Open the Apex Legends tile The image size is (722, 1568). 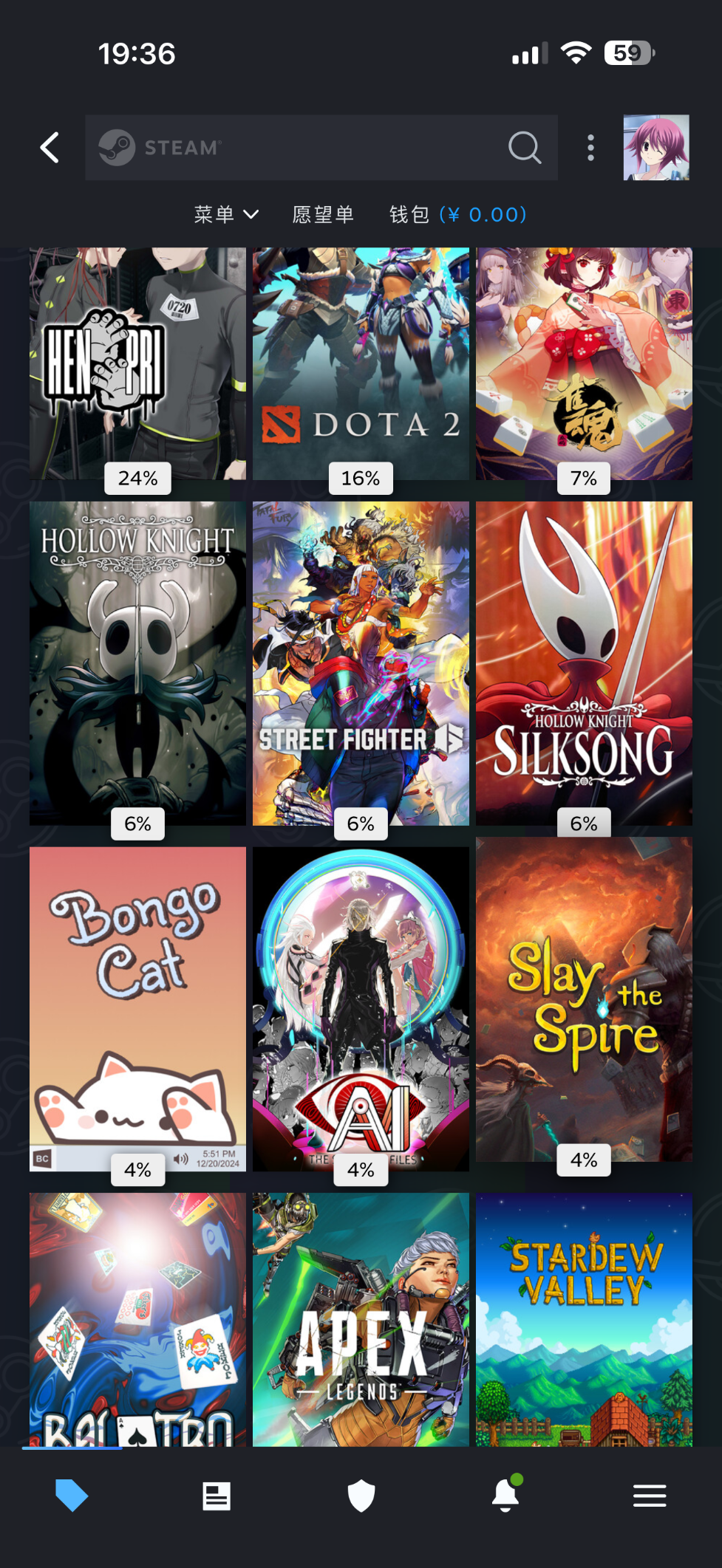point(361,1319)
